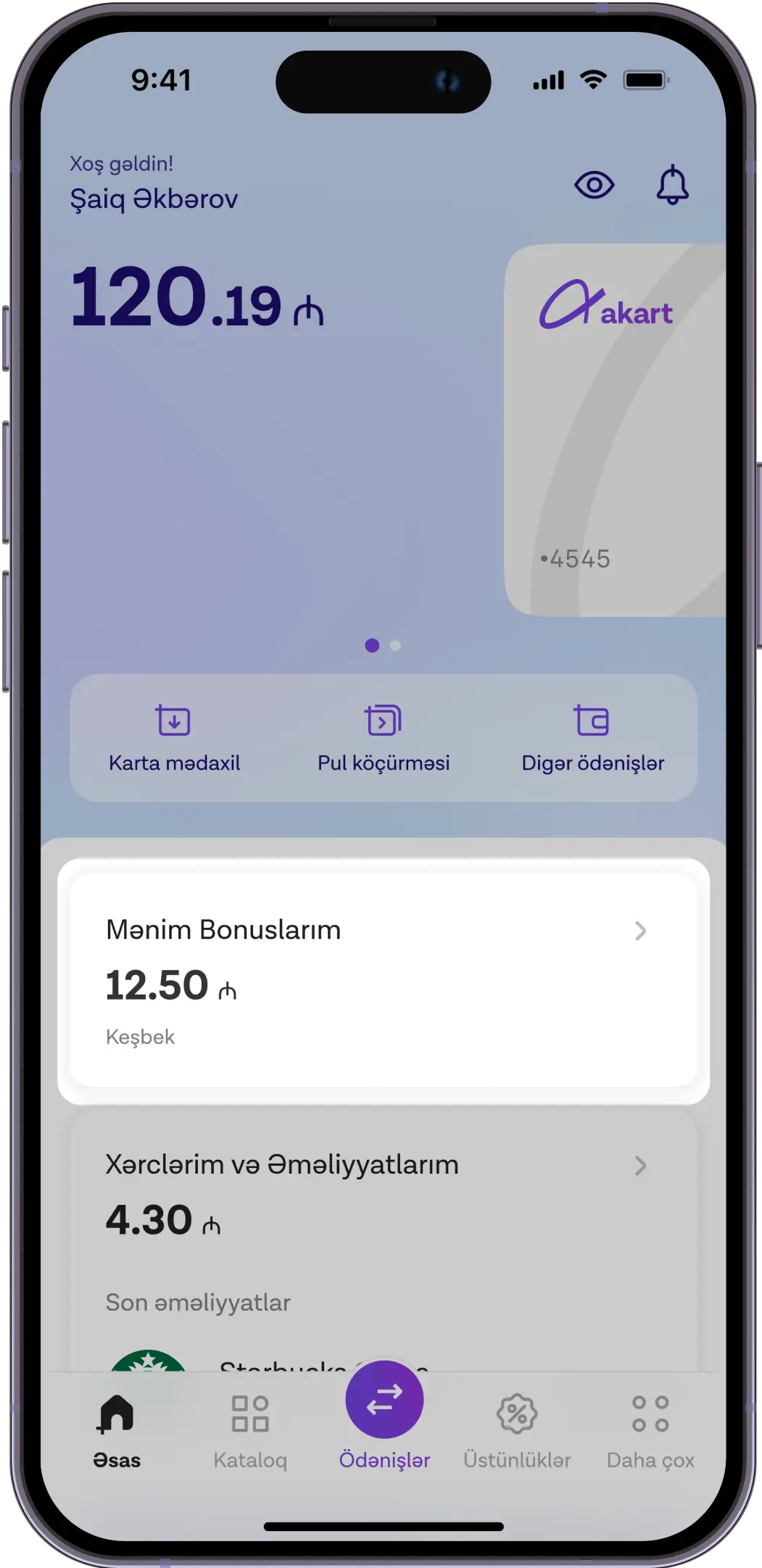762x1568 pixels.
Task: Open the Mənim Bonuslarım card
Action: click(x=384, y=980)
